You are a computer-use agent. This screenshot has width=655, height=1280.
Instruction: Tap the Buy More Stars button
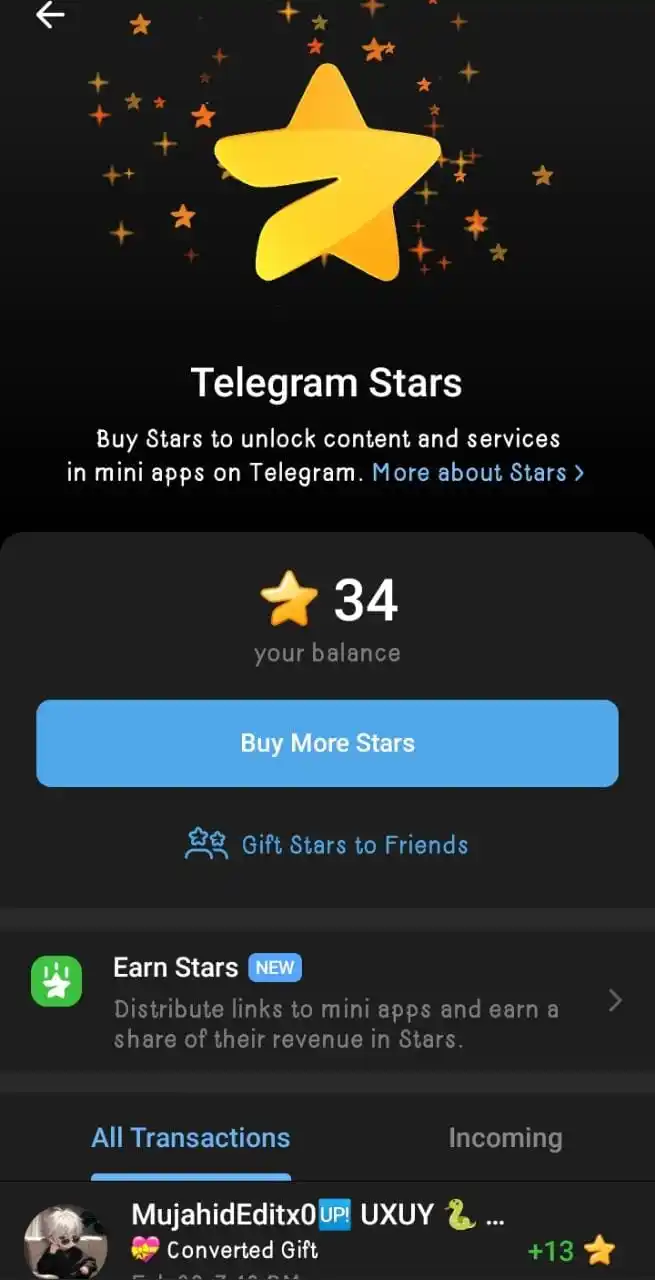click(x=327, y=743)
